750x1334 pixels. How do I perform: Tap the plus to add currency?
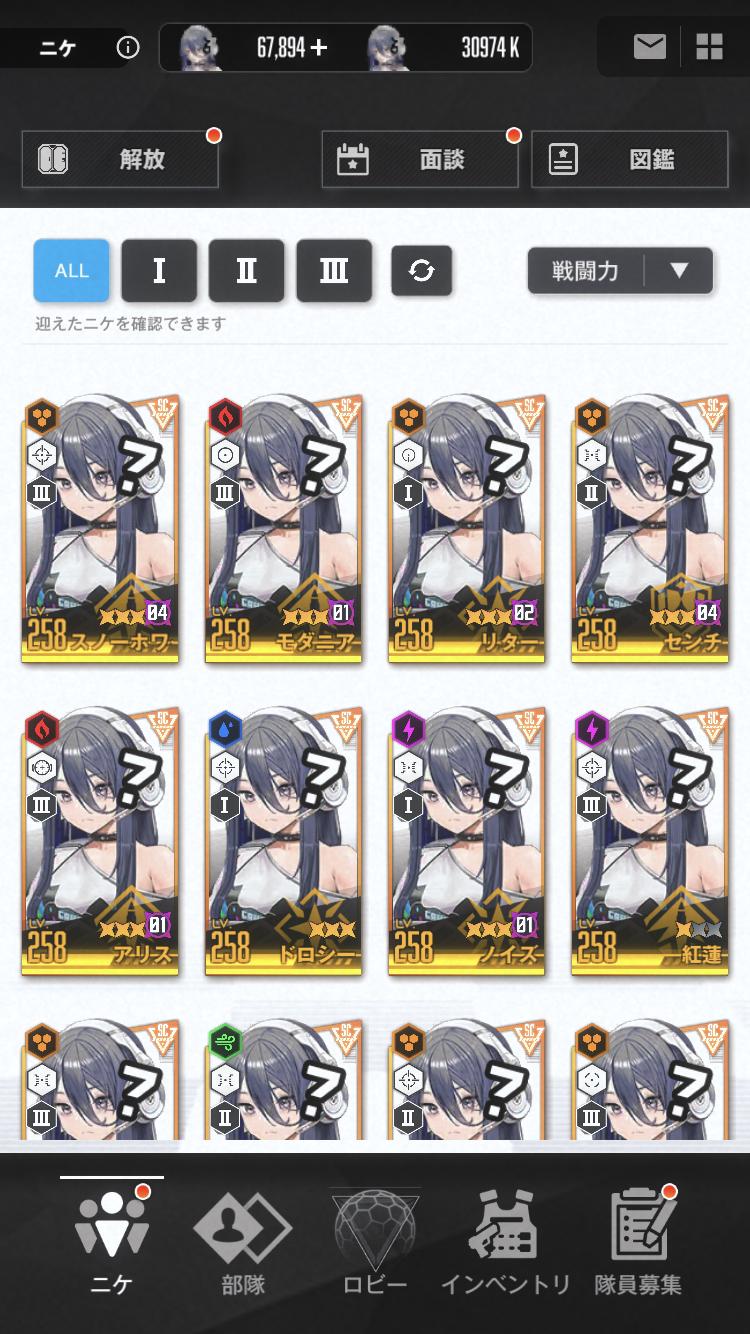(319, 47)
